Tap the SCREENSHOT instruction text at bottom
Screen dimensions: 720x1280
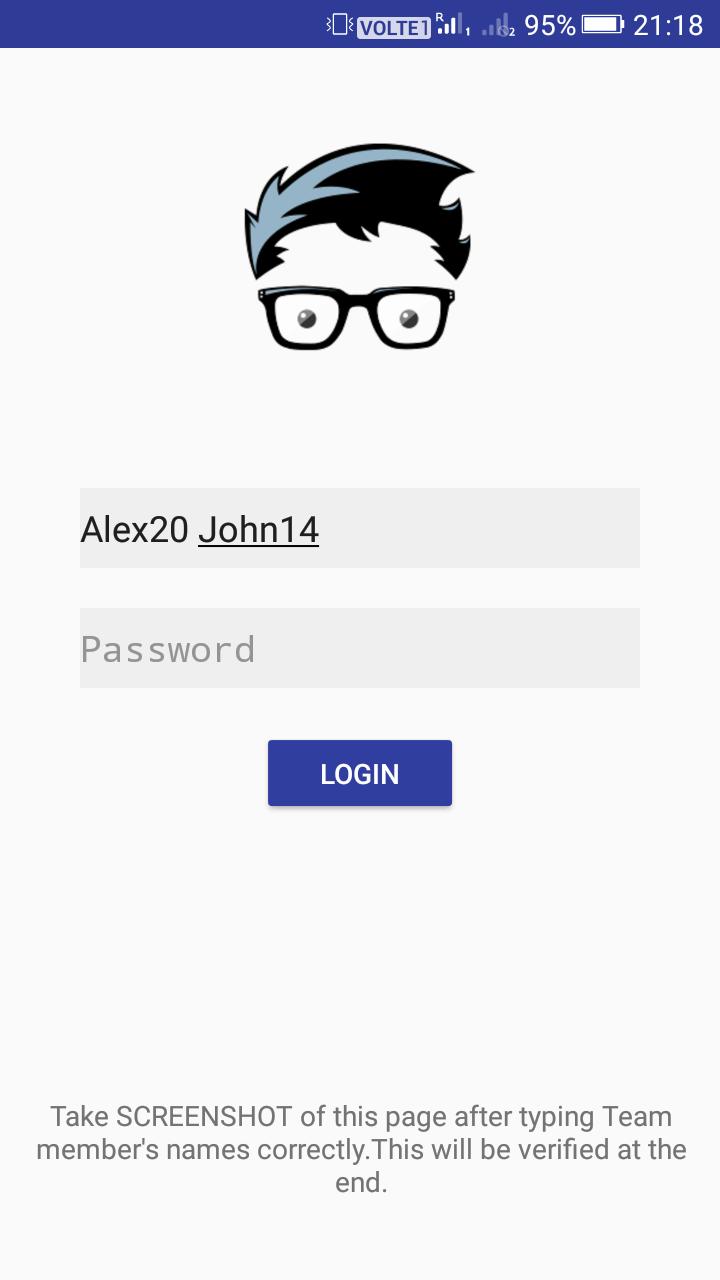[x=360, y=1148]
